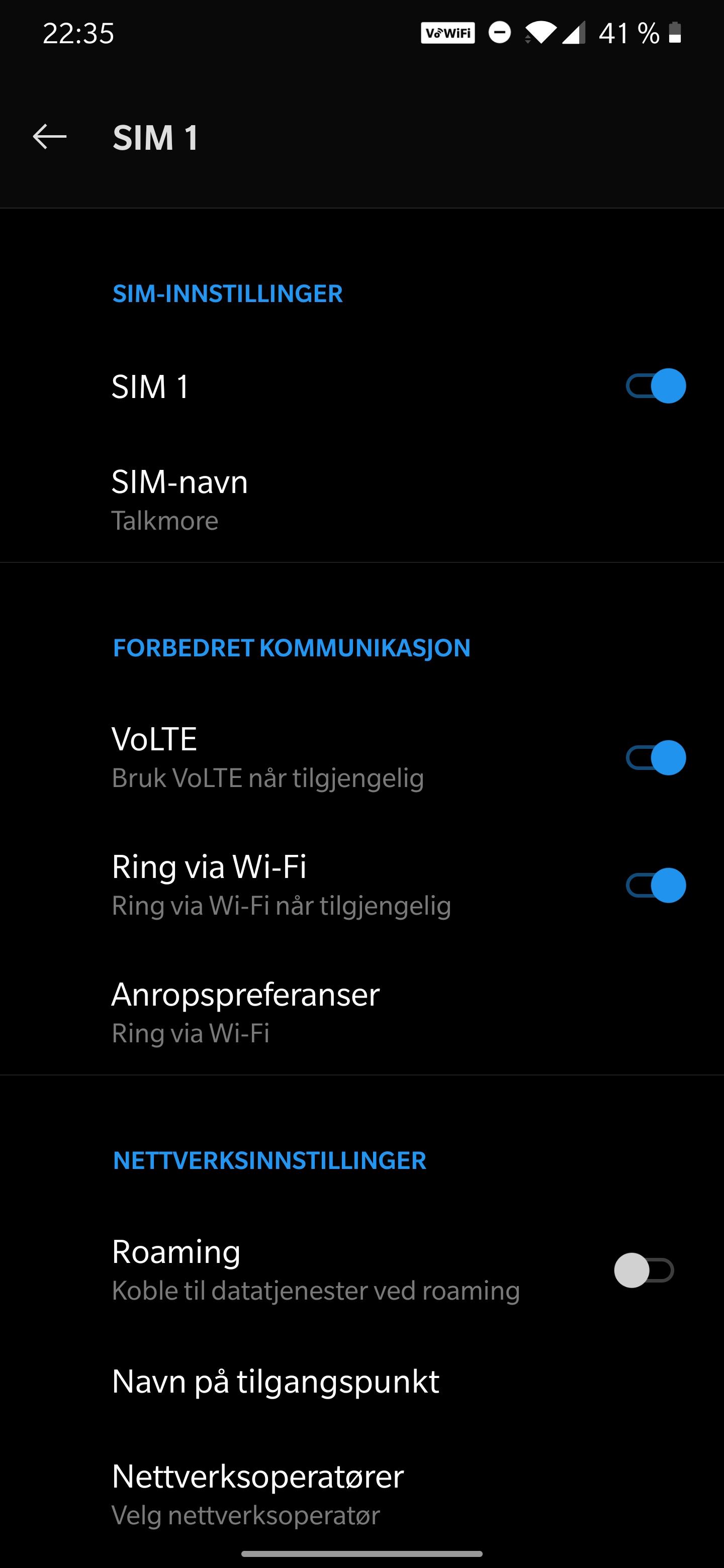
Task: Go back using the arrow icon
Action: 50,137
